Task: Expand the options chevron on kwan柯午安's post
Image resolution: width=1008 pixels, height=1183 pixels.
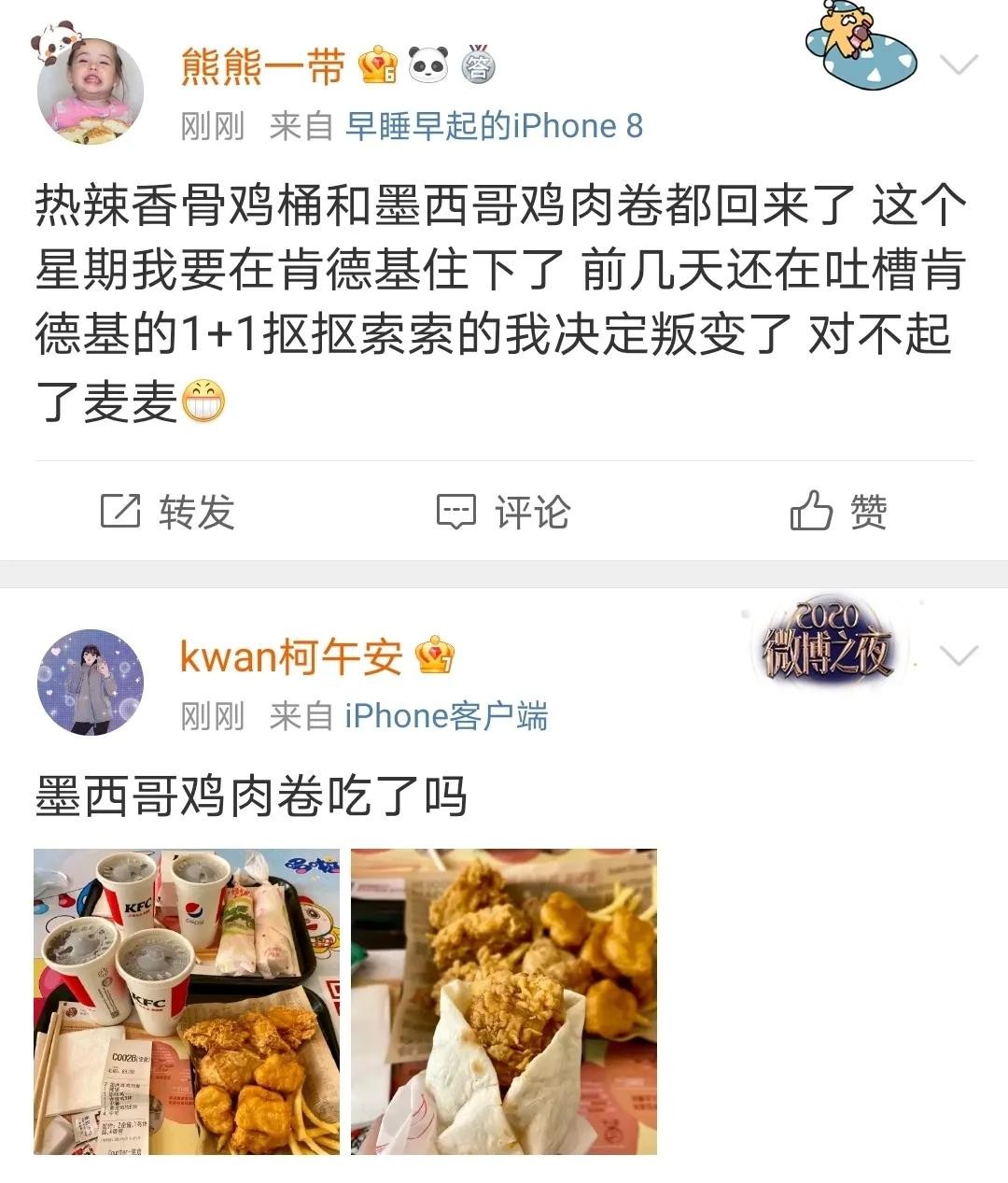Action: 959,655
